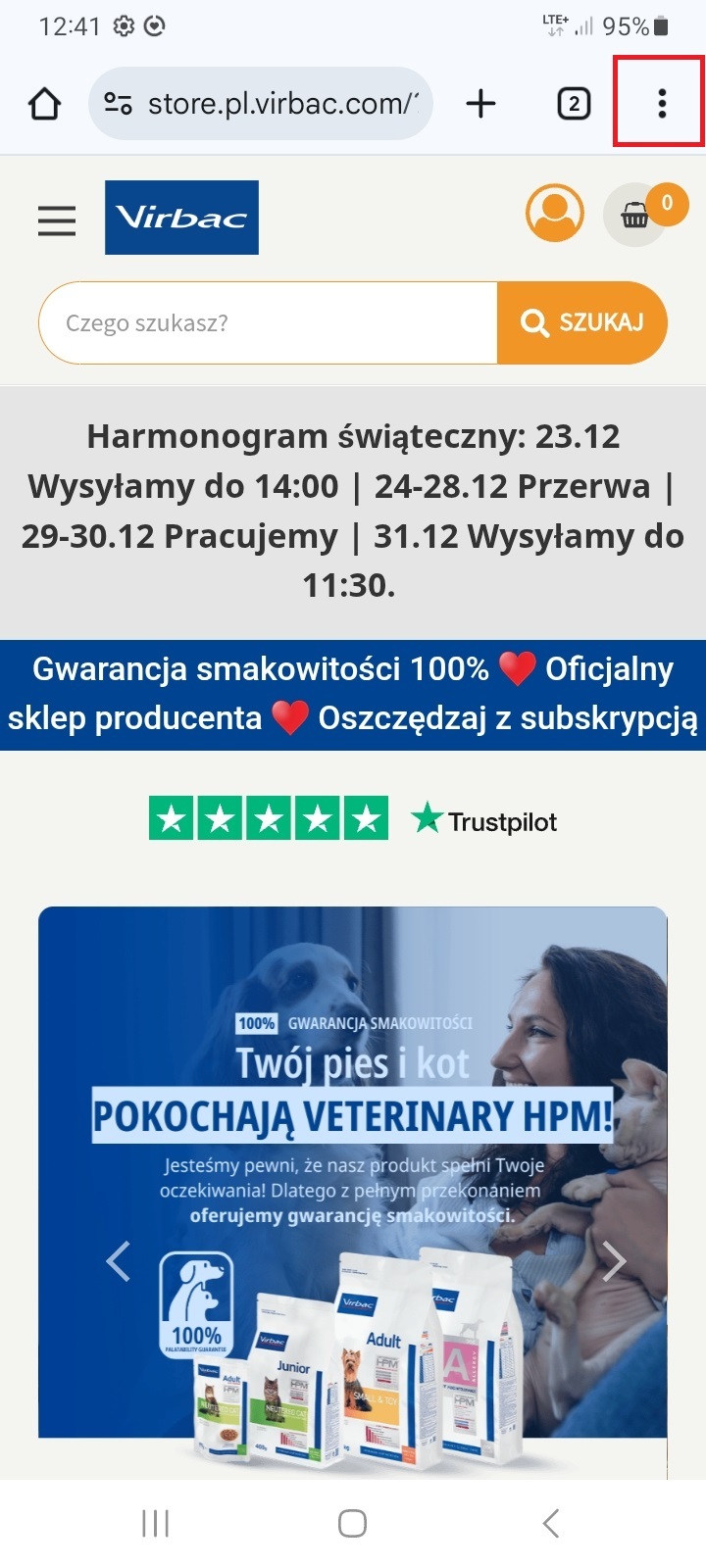Image resolution: width=706 pixels, height=1568 pixels.
Task: Tap the SZUKAJ search button
Action: [x=582, y=322]
